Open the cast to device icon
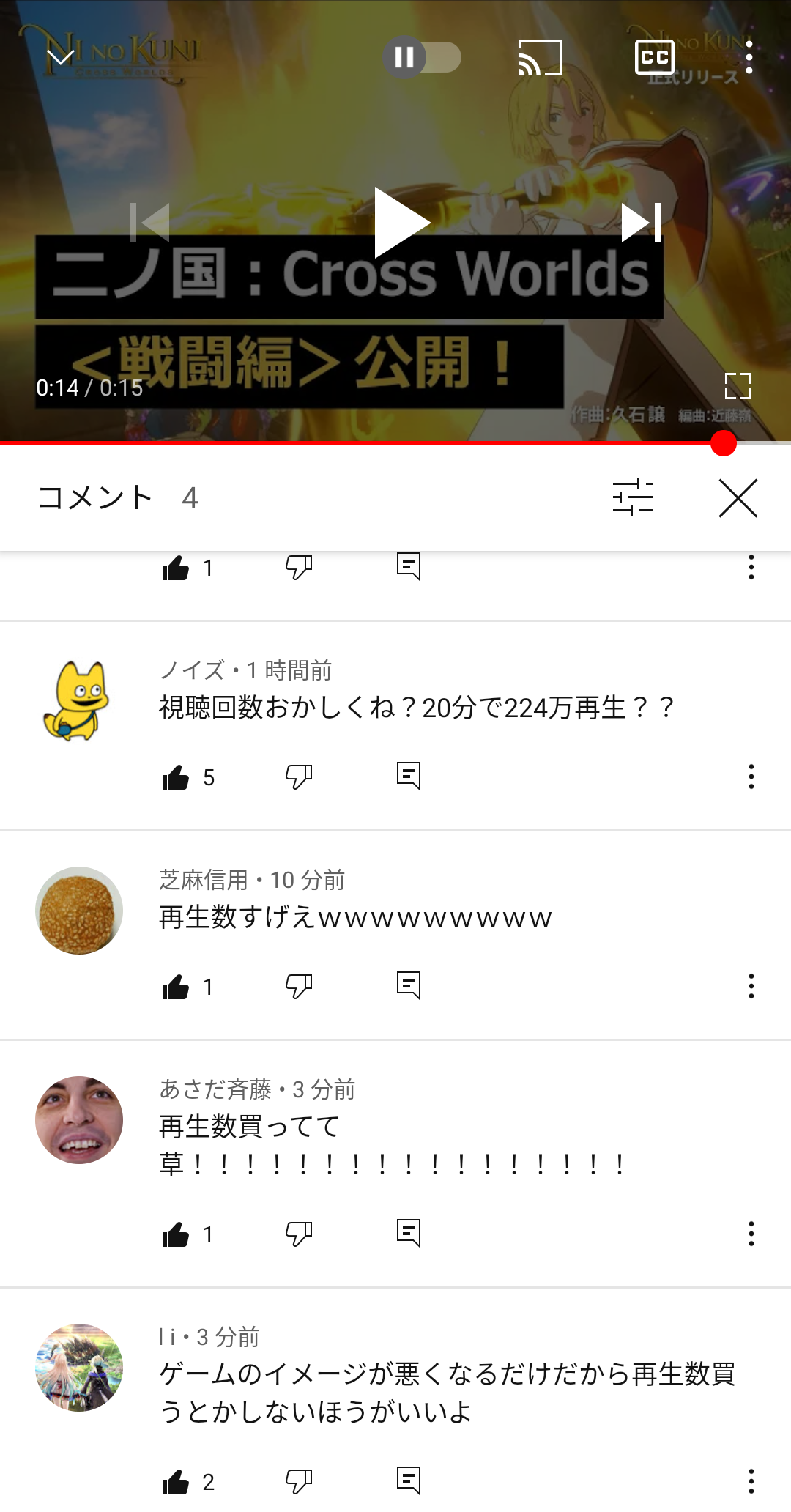 point(540,57)
